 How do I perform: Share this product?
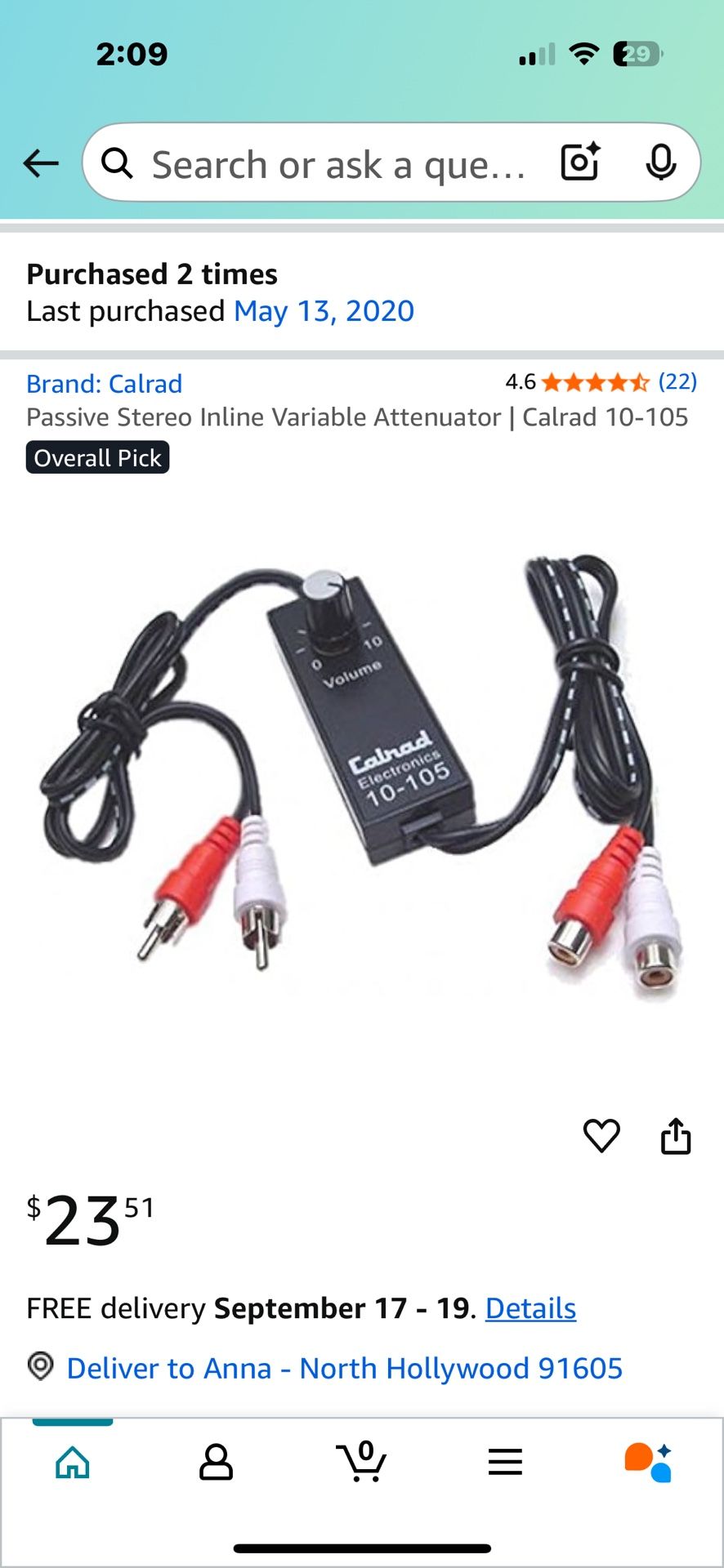tap(677, 1137)
